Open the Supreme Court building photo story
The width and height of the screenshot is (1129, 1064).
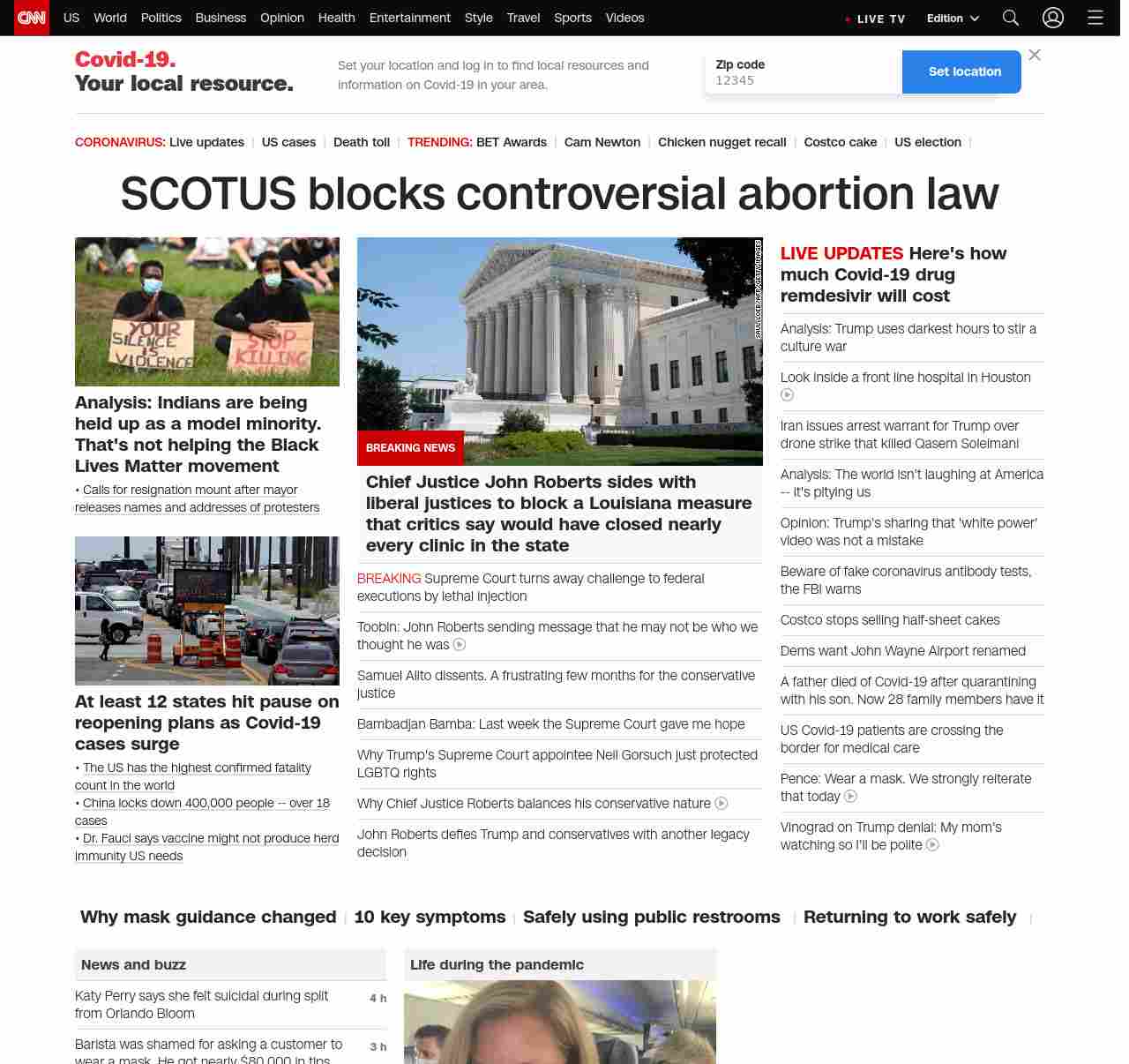point(559,351)
